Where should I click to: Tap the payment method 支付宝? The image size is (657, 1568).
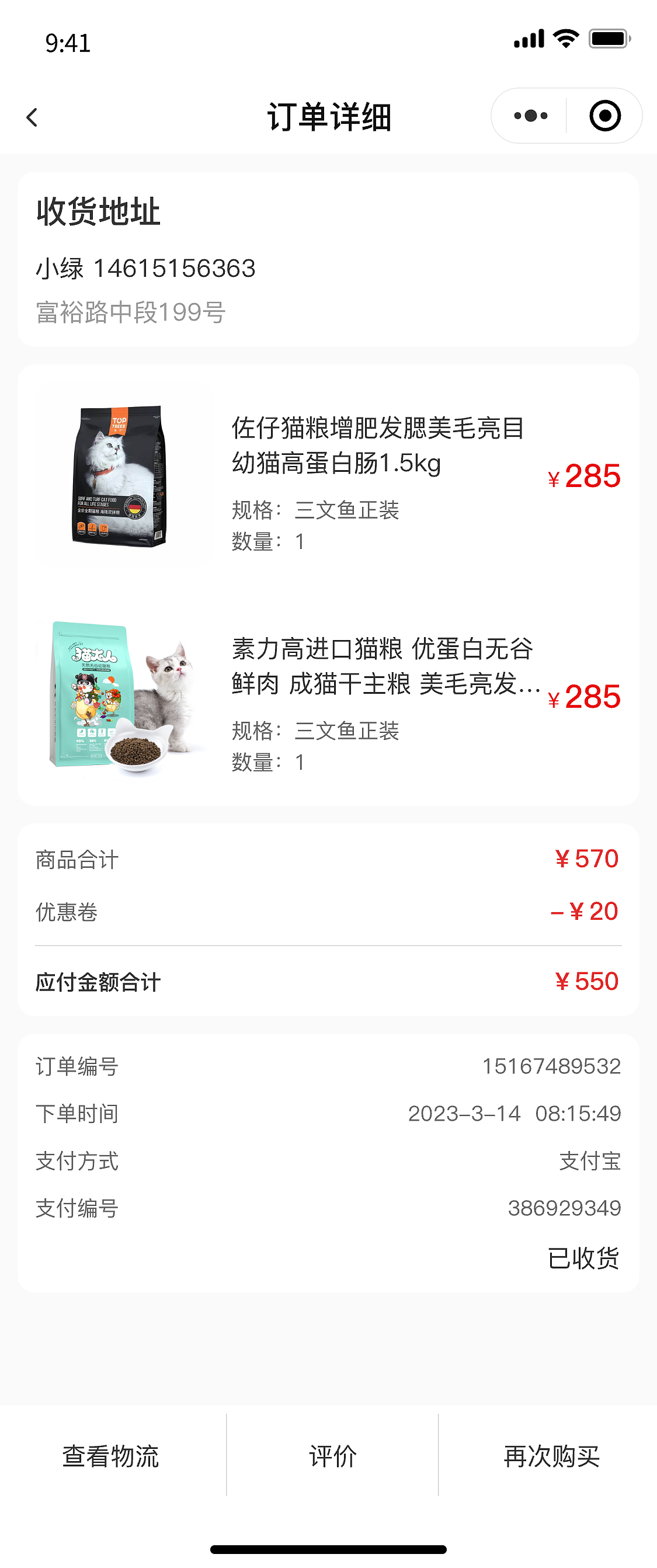pos(588,1162)
